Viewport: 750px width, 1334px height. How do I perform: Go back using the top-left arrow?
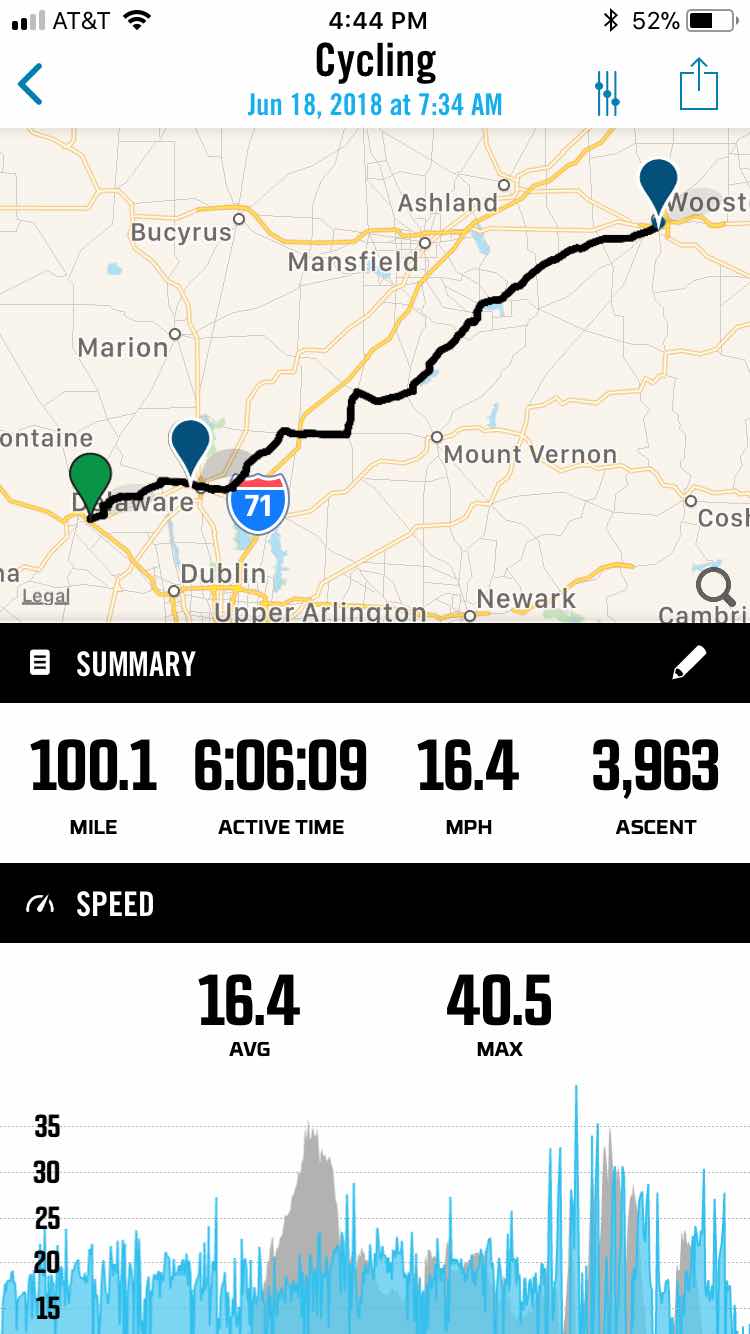tap(30, 85)
